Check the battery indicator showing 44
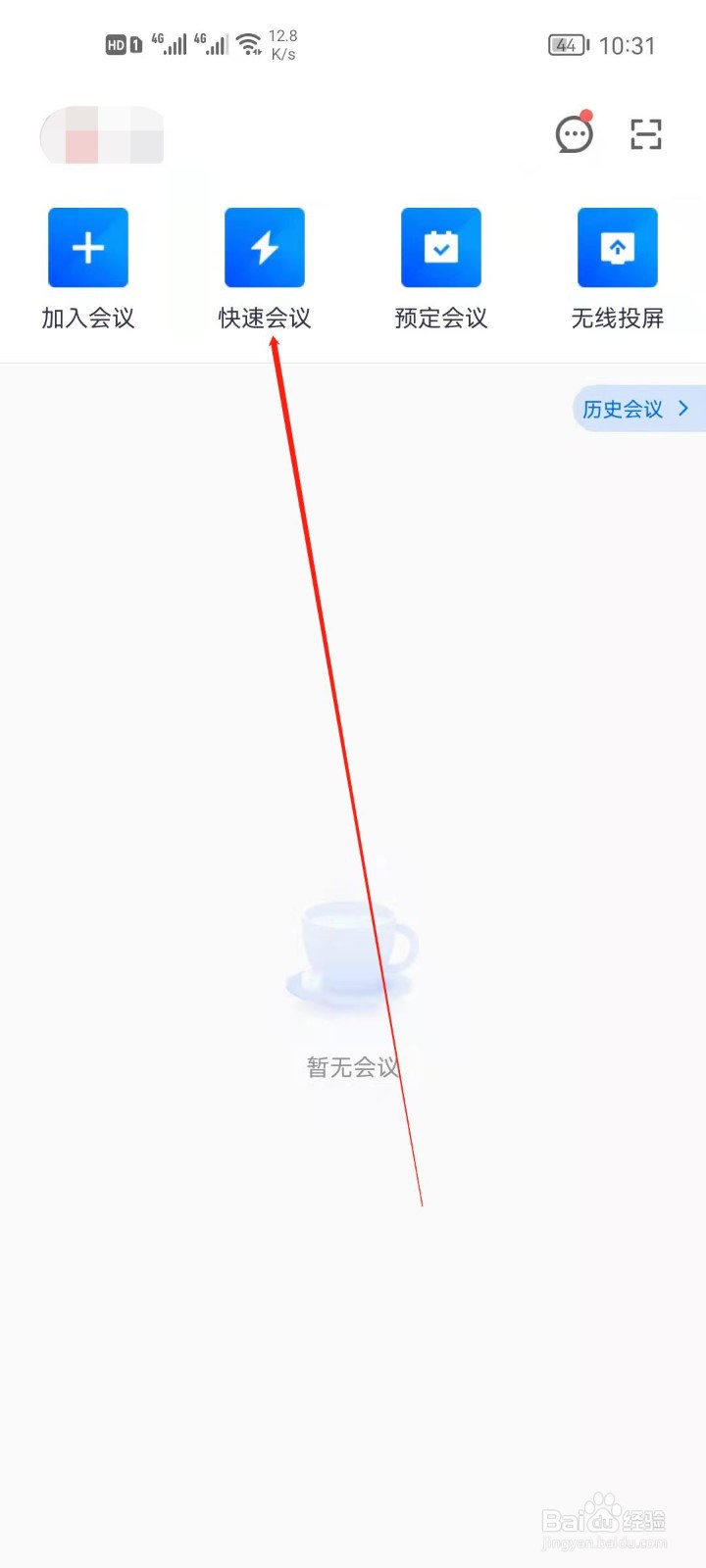This screenshot has height=1568, width=706. point(567,44)
